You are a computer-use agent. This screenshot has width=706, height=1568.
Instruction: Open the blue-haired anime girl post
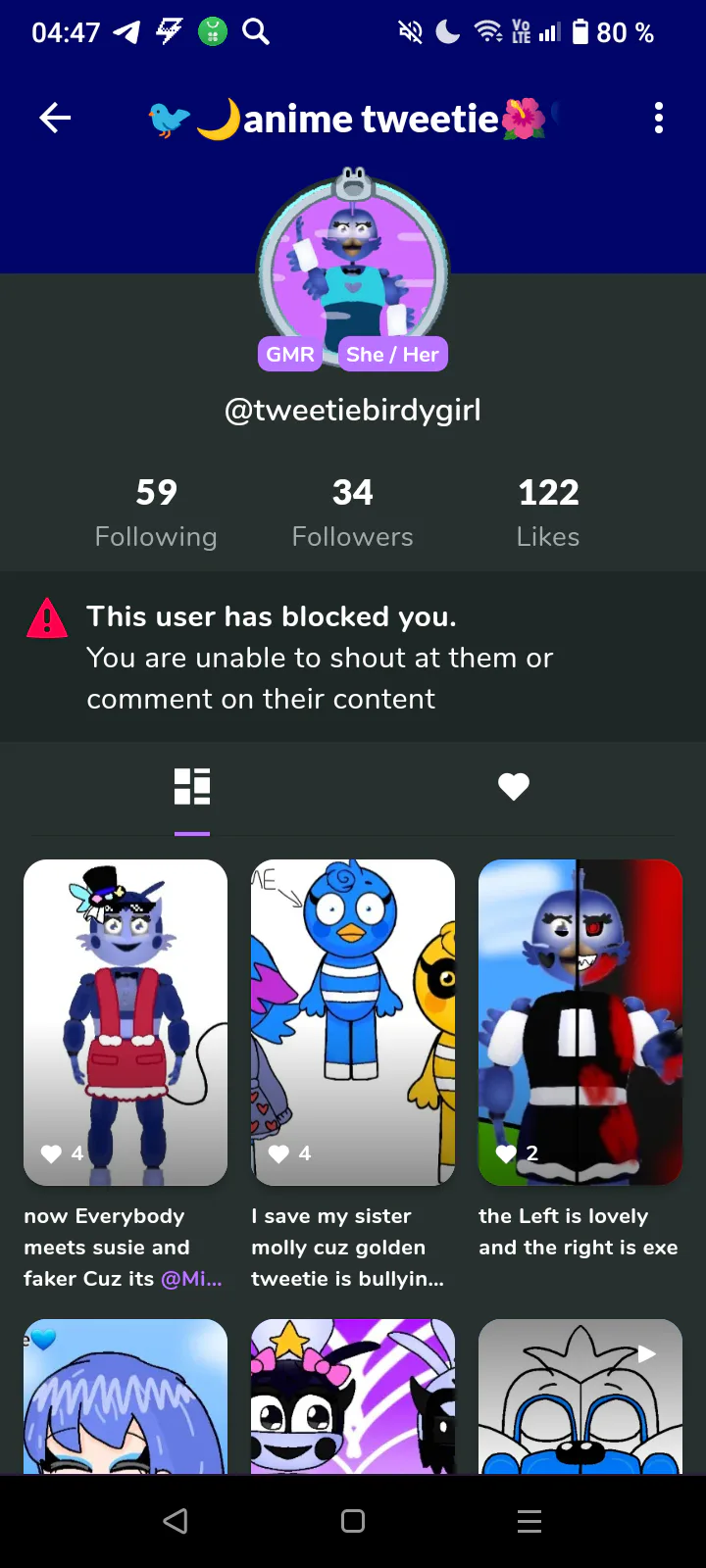(x=126, y=1396)
